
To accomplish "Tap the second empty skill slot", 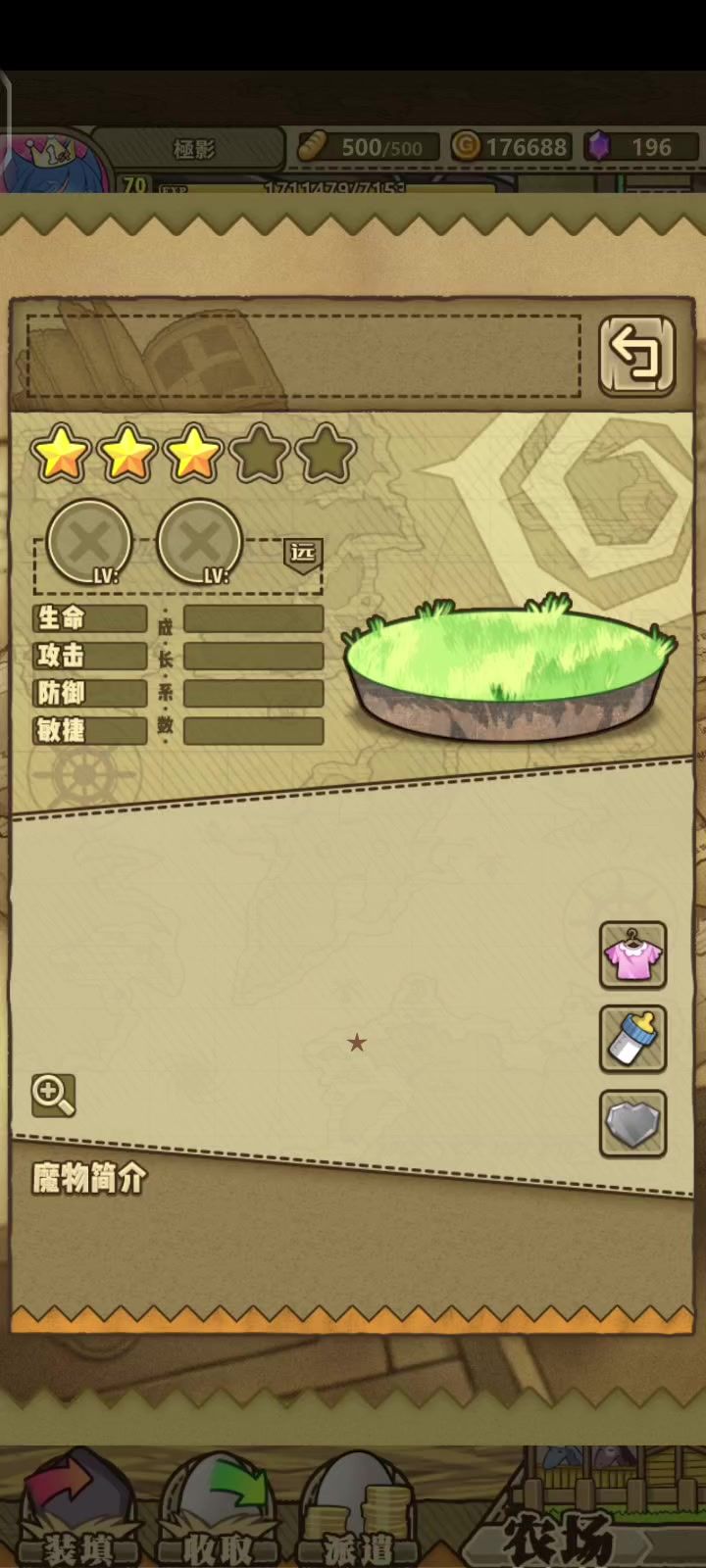I will tap(200, 542).
